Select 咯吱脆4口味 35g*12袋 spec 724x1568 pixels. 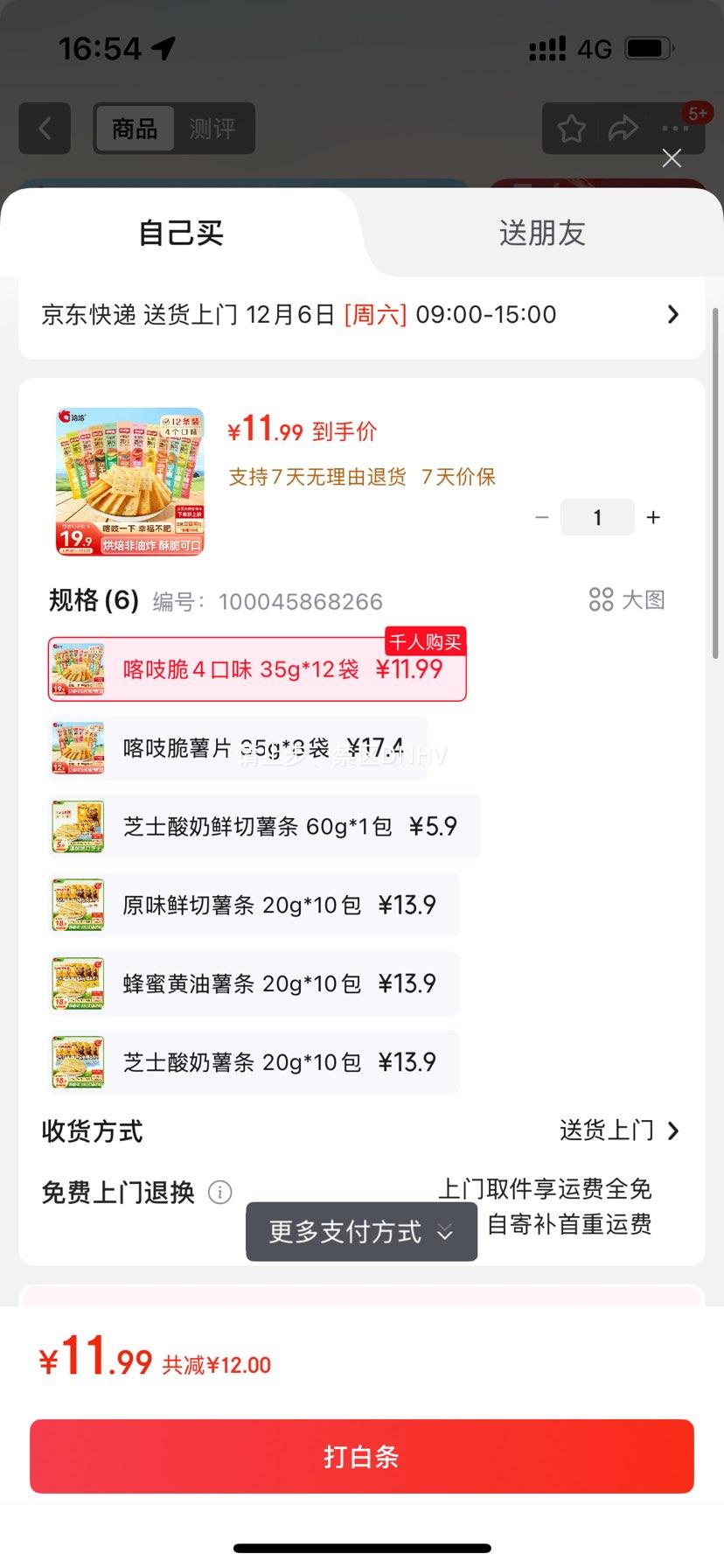coord(257,670)
